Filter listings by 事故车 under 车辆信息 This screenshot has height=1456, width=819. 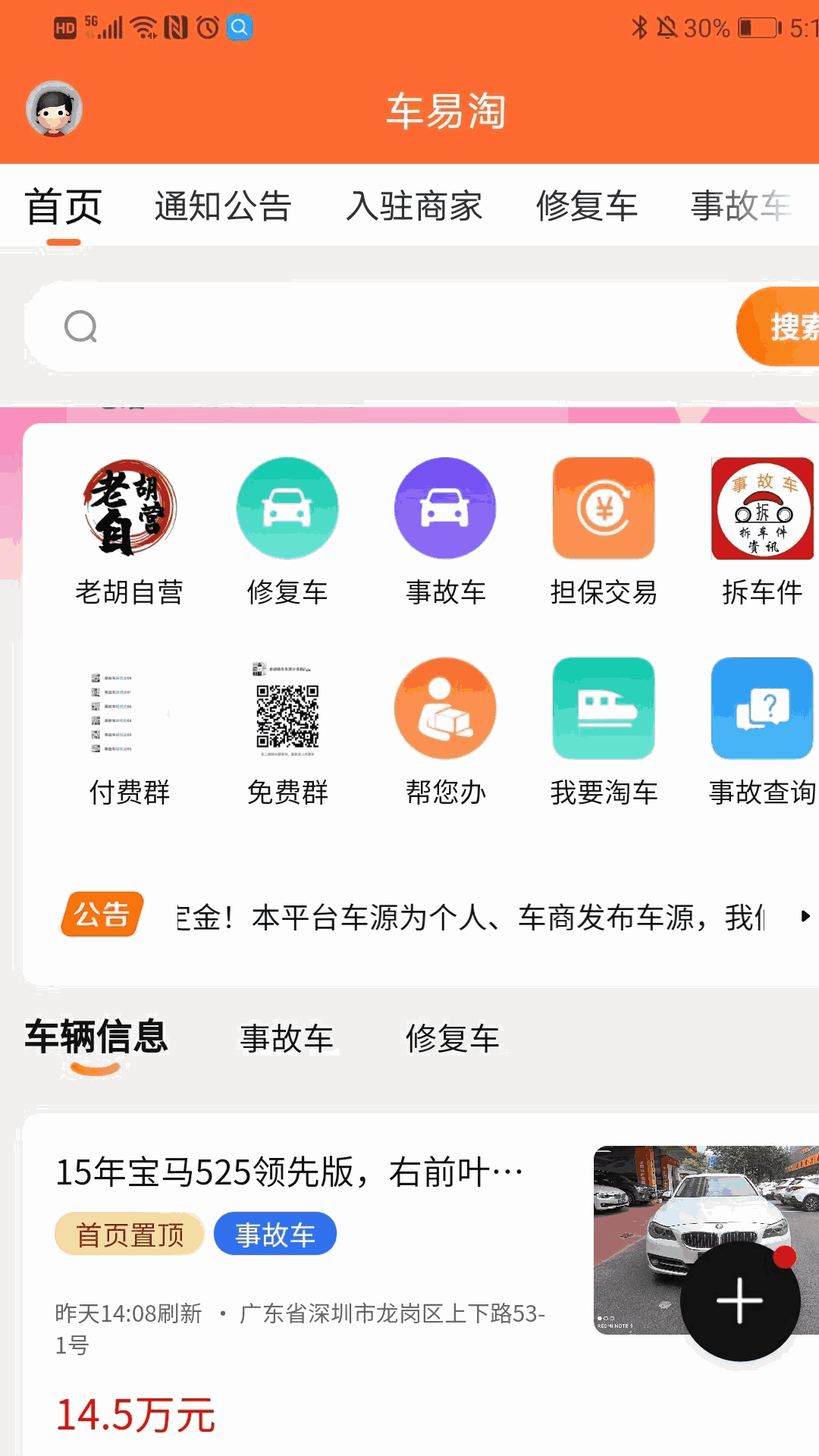pos(287,1039)
